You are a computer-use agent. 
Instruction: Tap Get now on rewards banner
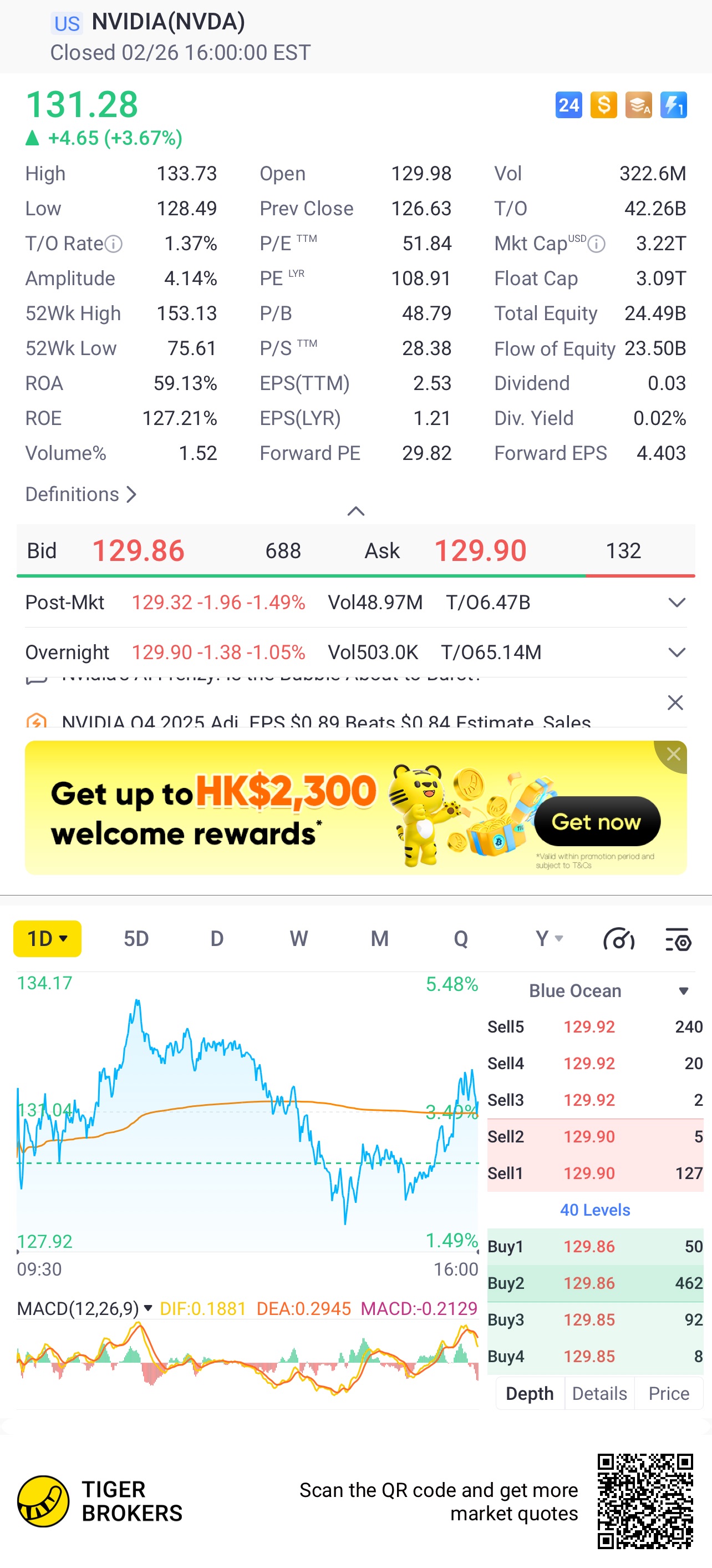point(596,822)
